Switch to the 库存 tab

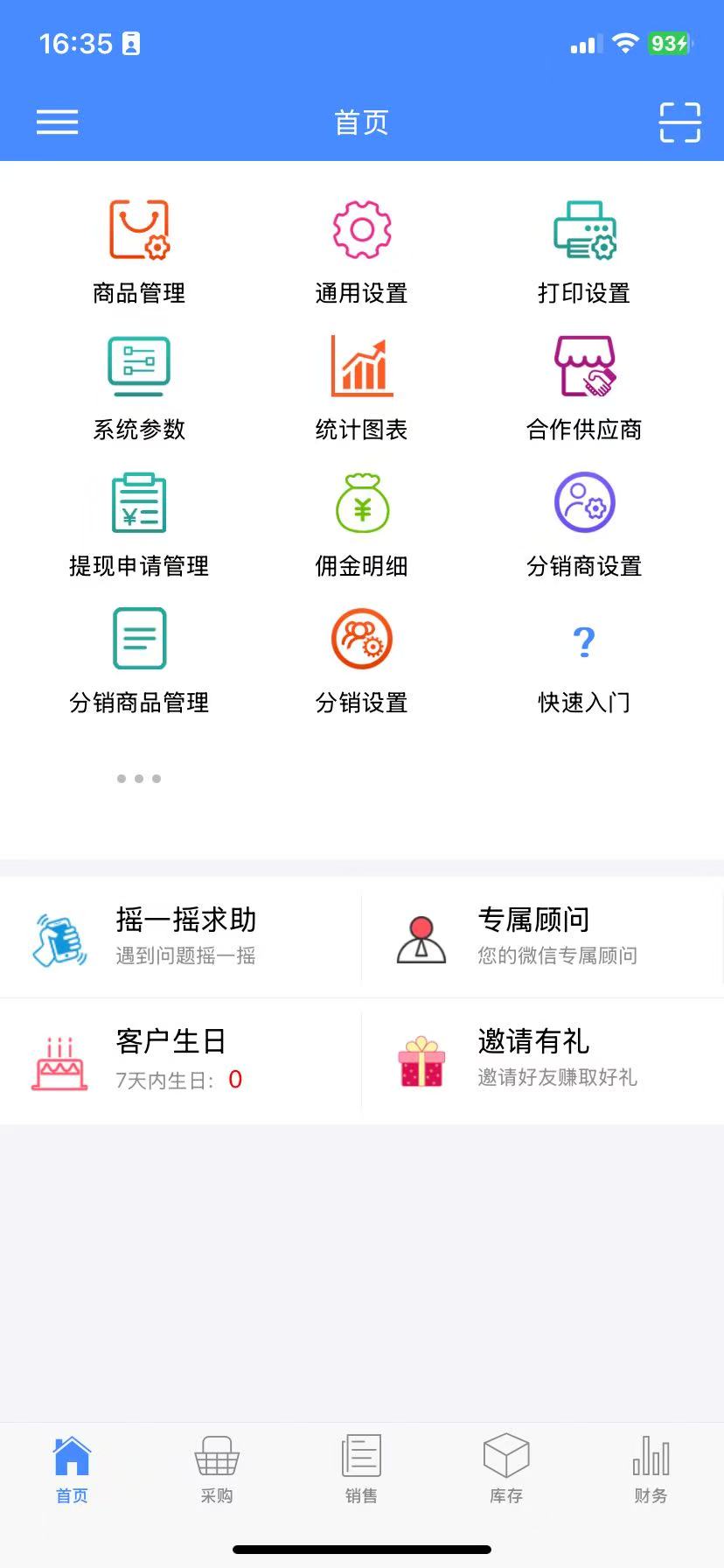pos(506,1470)
